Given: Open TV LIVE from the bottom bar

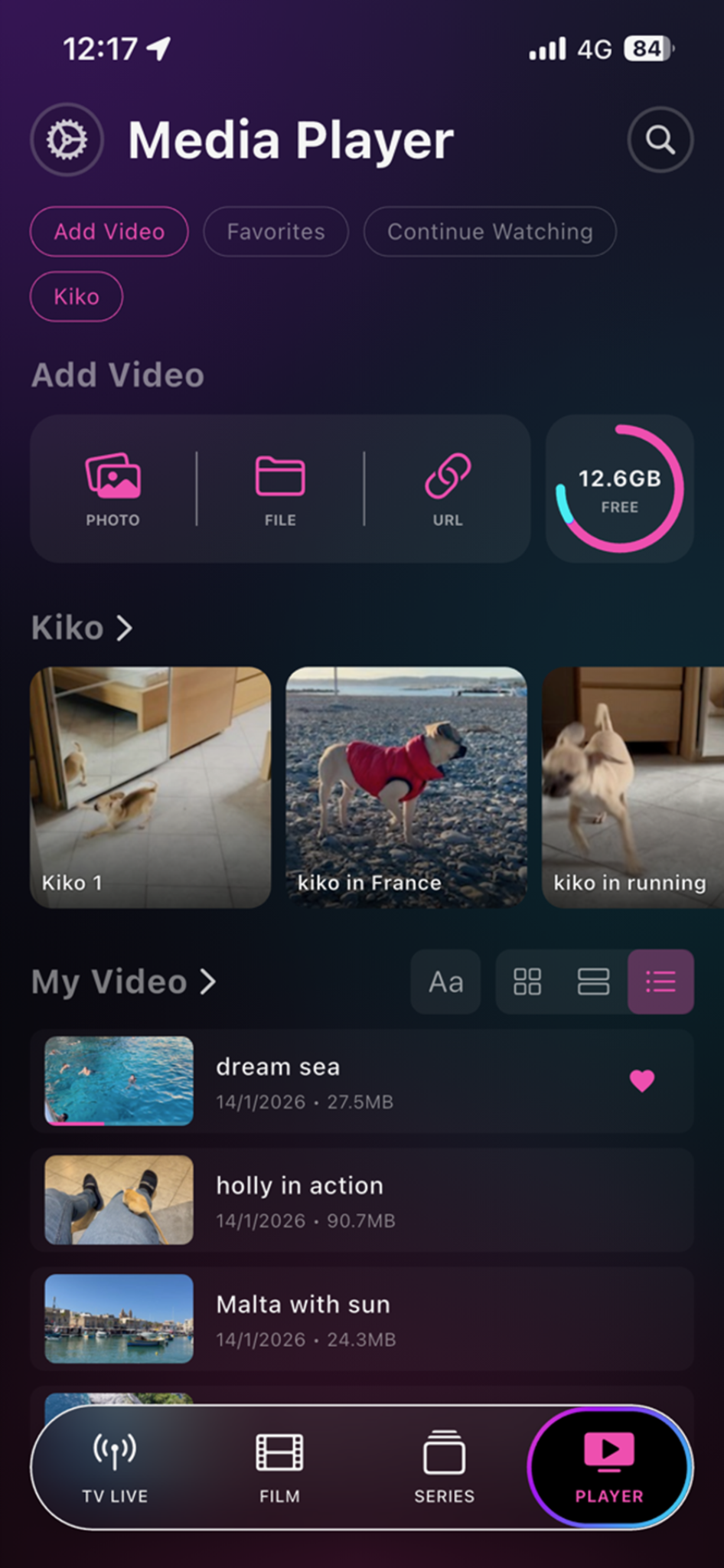Looking at the screenshot, I should [x=115, y=1466].
